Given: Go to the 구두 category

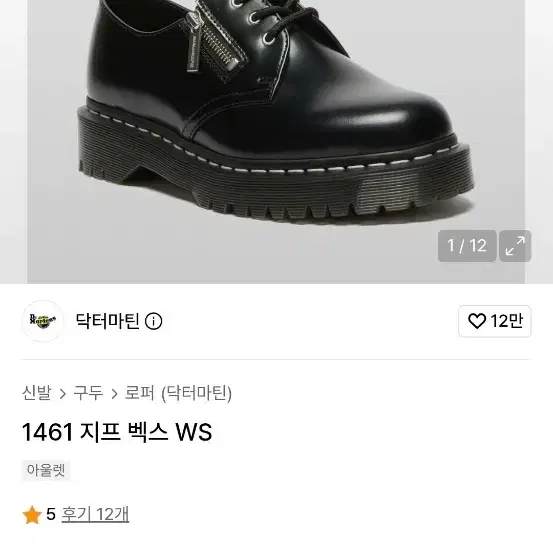Looking at the screenshot, I should (88, 393).
